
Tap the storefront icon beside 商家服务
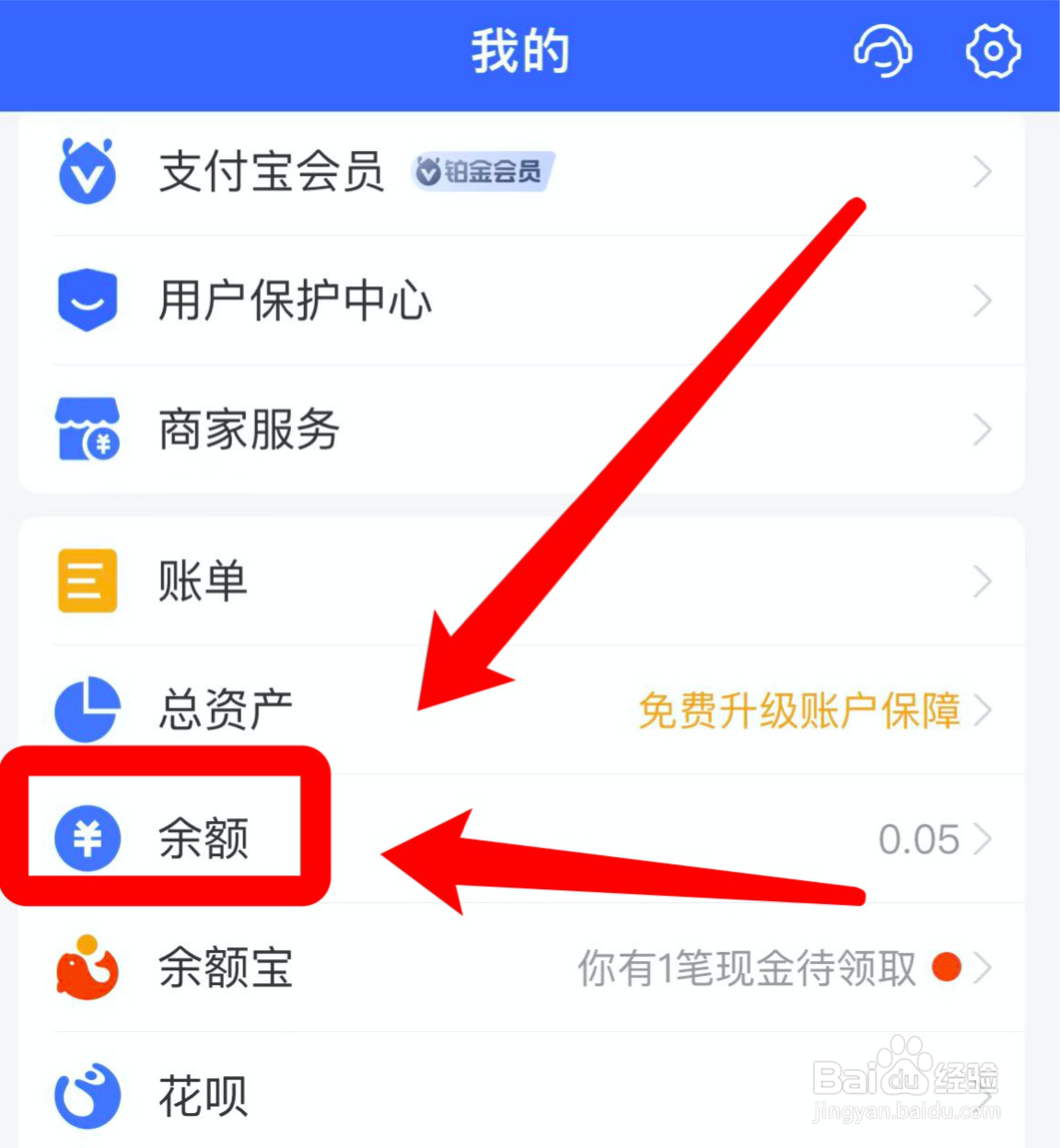[87, 430]
